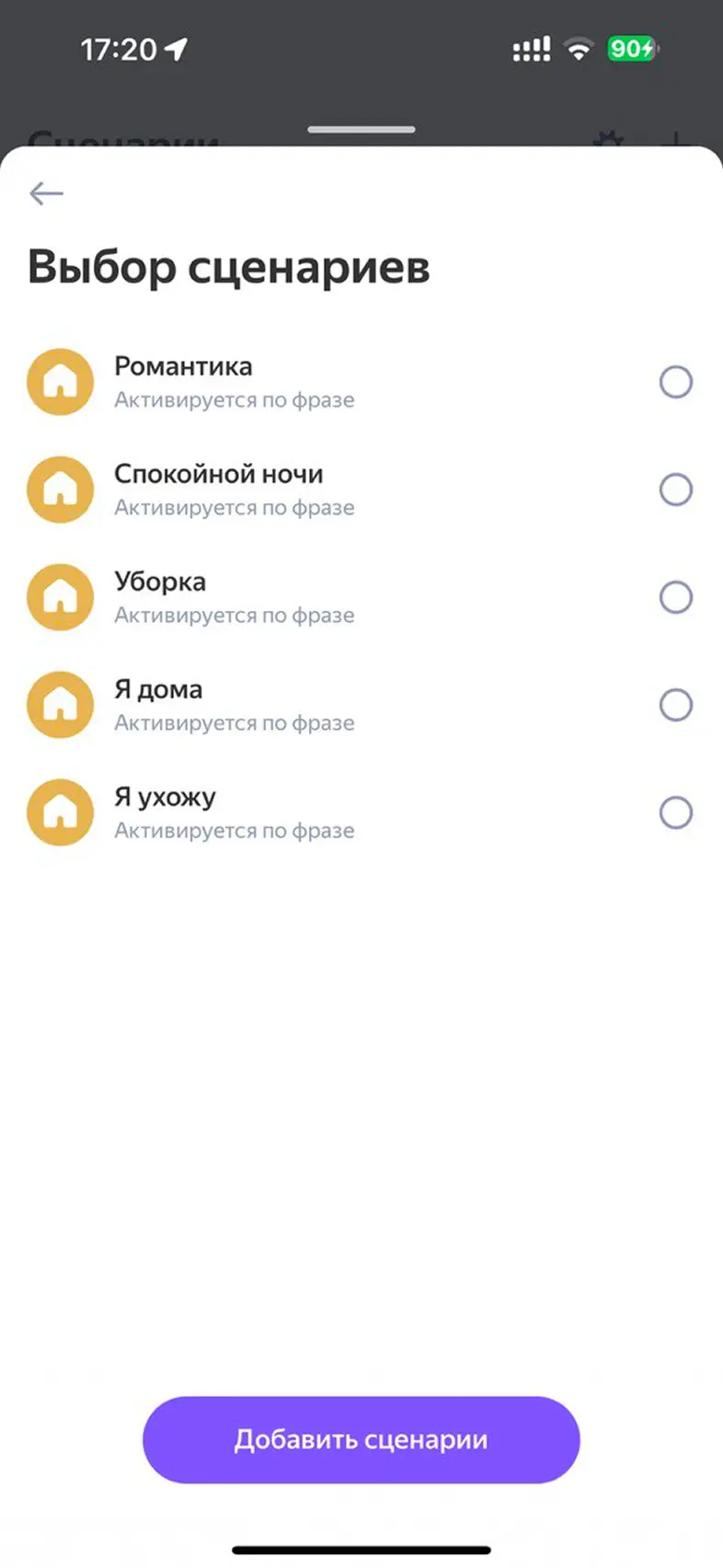Select the Спокойной ночи scenario
The width and height of the screenshot is (723, 1568).
click(x=675, y=490)
